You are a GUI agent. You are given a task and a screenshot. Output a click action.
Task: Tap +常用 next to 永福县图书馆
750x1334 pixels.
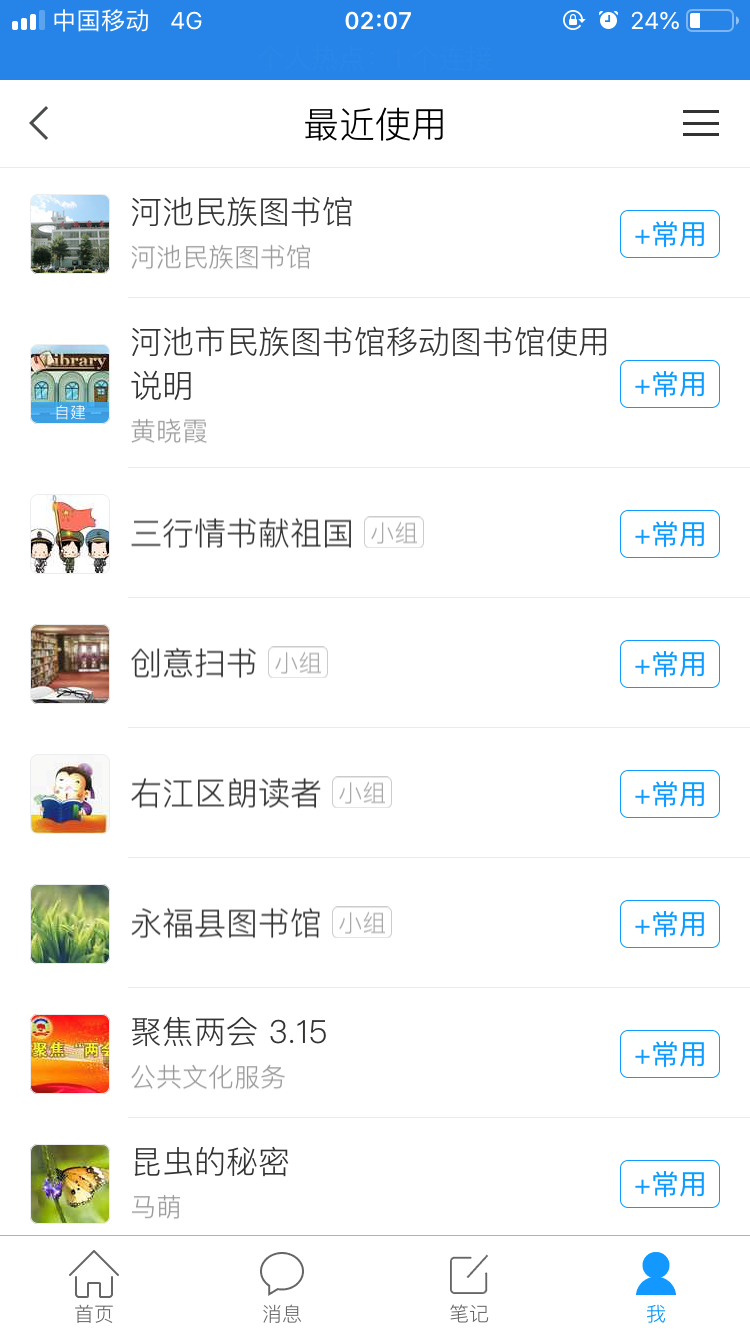669,924
